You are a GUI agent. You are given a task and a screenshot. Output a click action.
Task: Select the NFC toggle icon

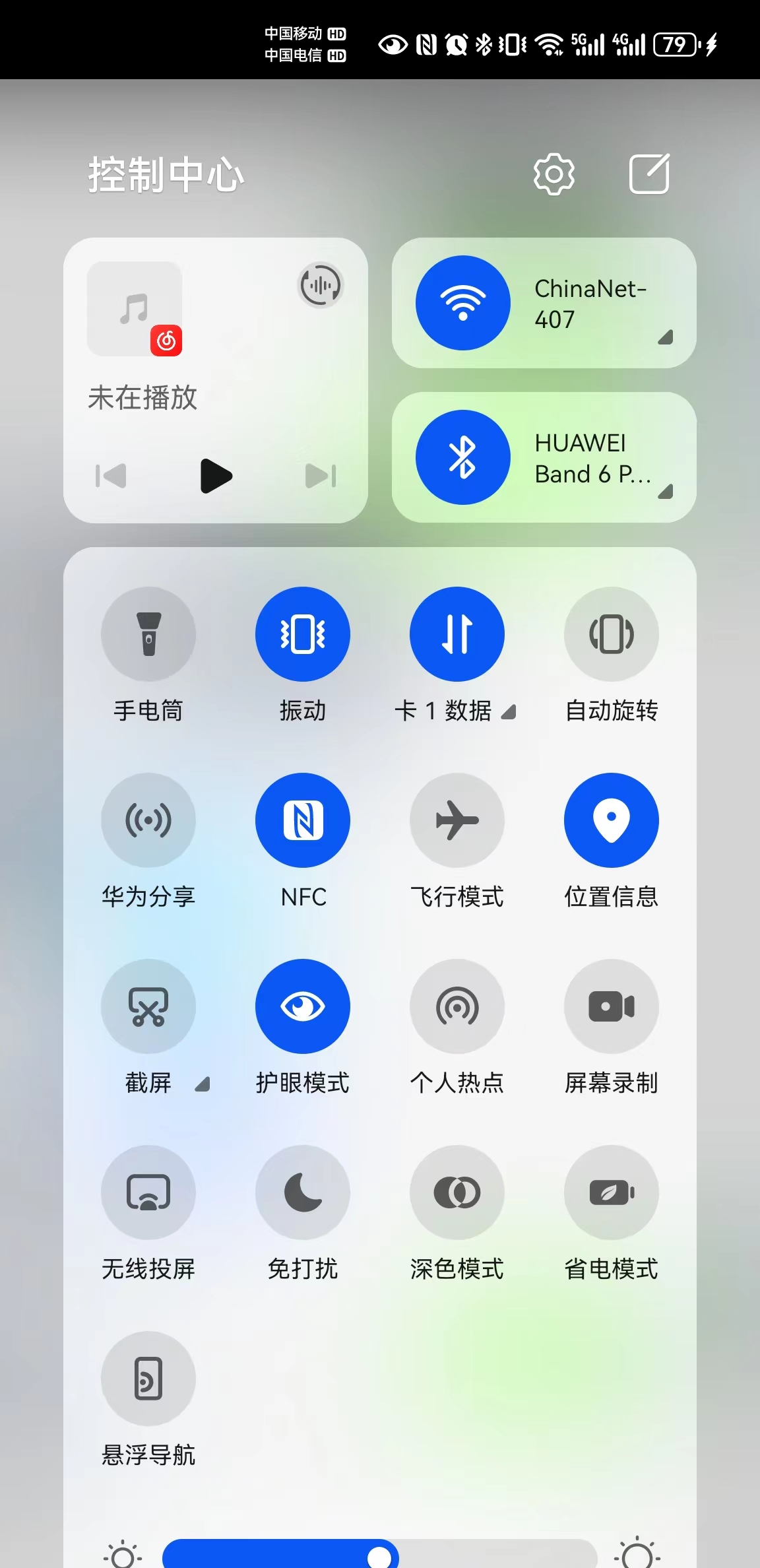pyautogui.click(x=302, y=820)
